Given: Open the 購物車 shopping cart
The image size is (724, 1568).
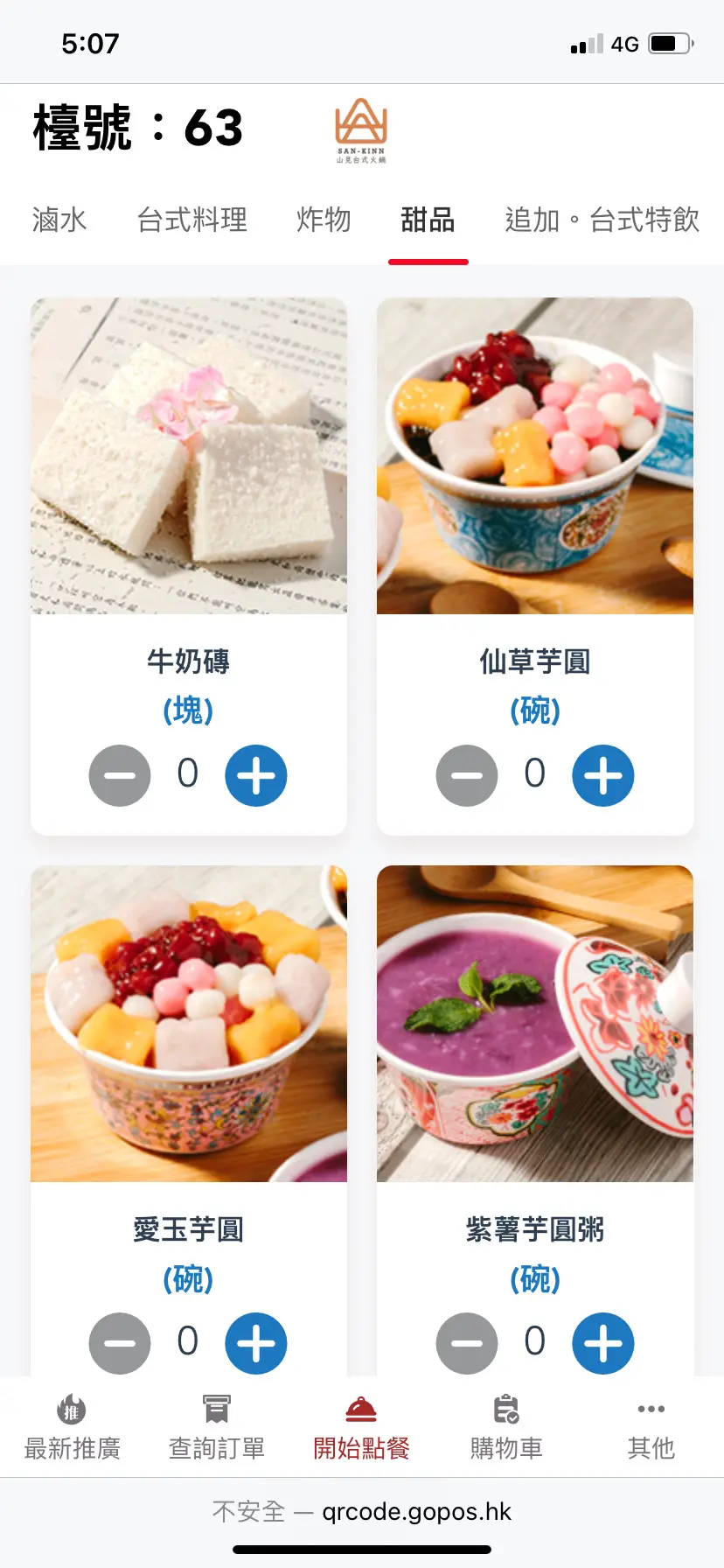Looking at the screenshot, I should [x=506, y=1428].
